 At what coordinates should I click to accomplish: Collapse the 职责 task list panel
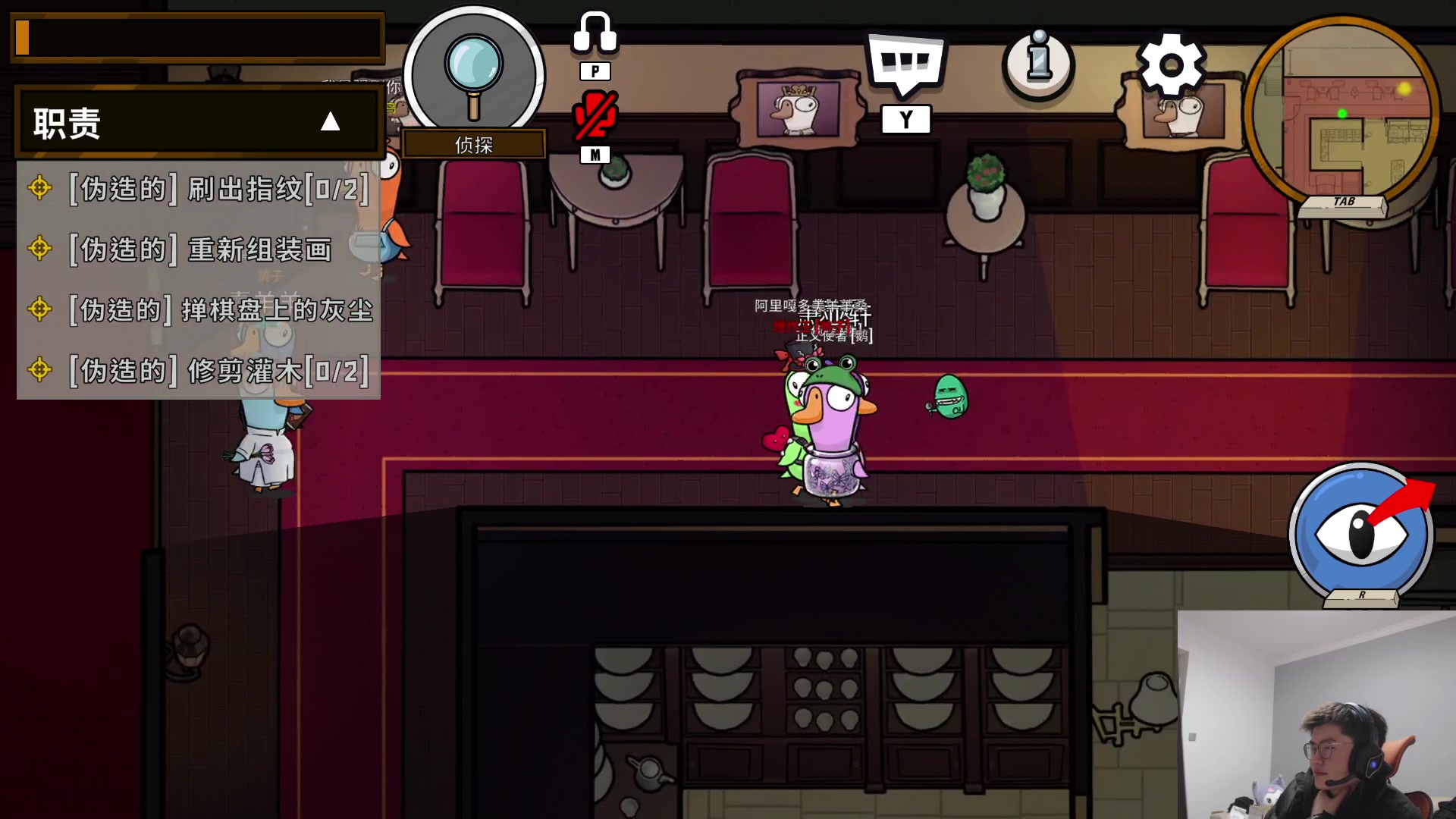tap(330, 122)
